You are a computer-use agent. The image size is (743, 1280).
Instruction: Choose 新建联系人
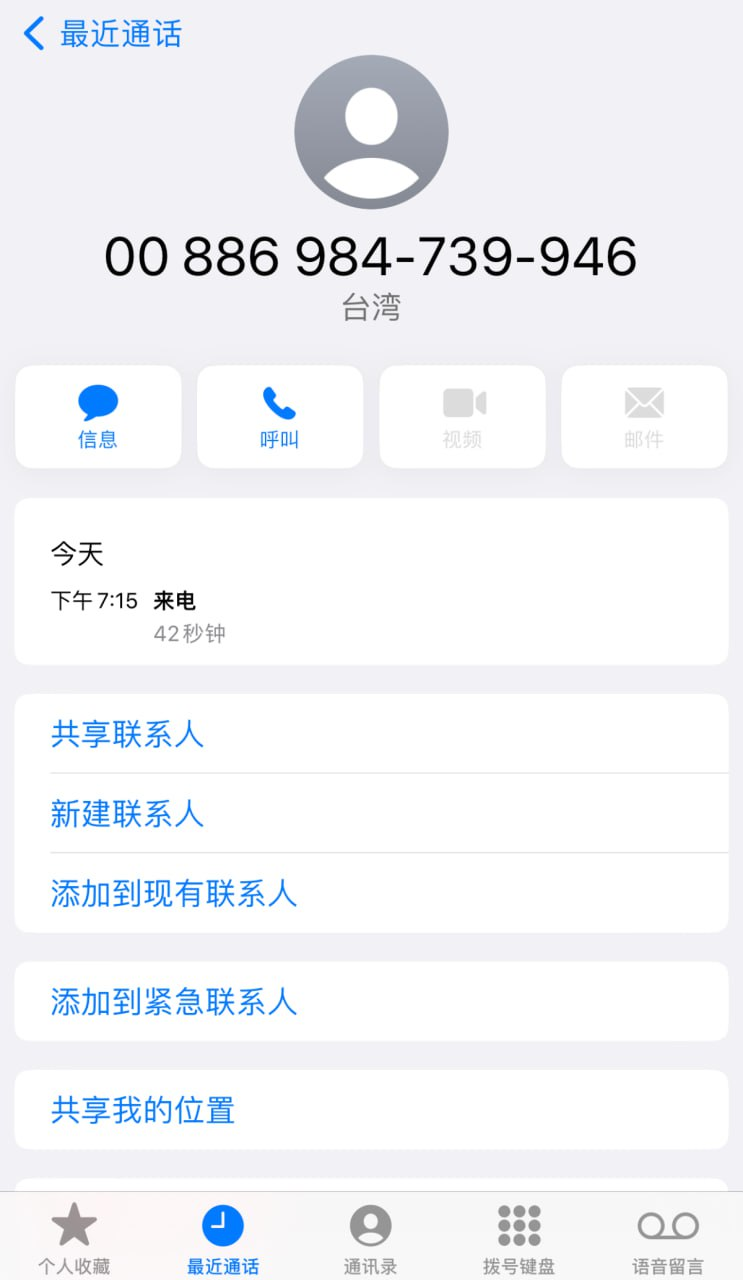127,813
